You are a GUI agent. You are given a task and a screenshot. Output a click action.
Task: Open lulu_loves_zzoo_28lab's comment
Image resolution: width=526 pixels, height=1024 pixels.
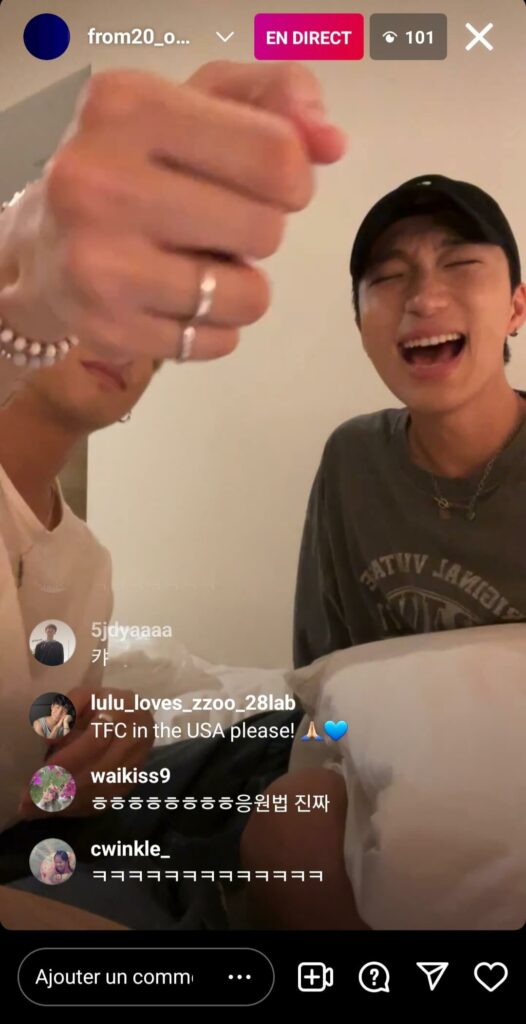pyautogui.click(x=189, y=716)
